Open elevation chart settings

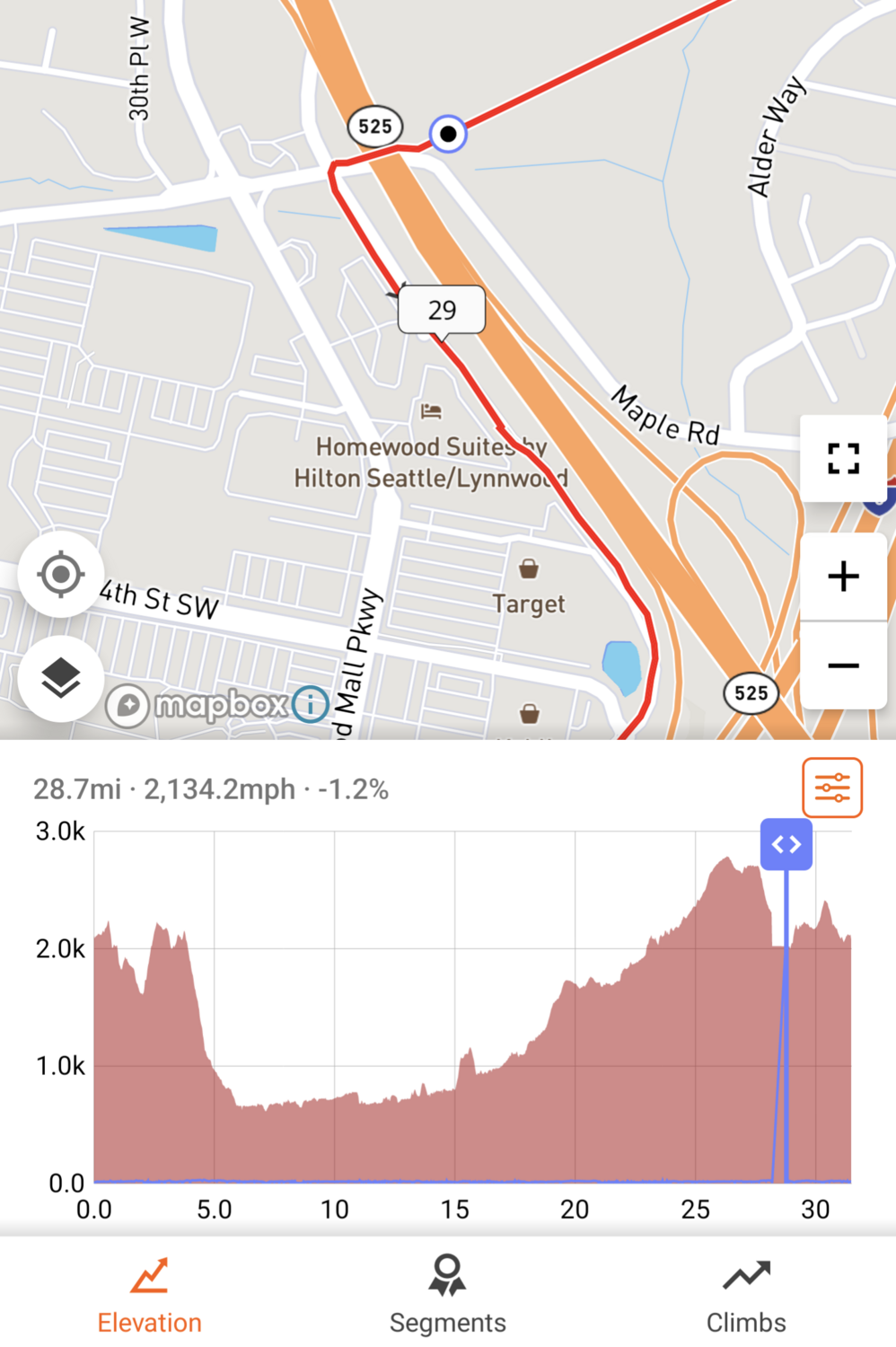(x=832, y=788)
